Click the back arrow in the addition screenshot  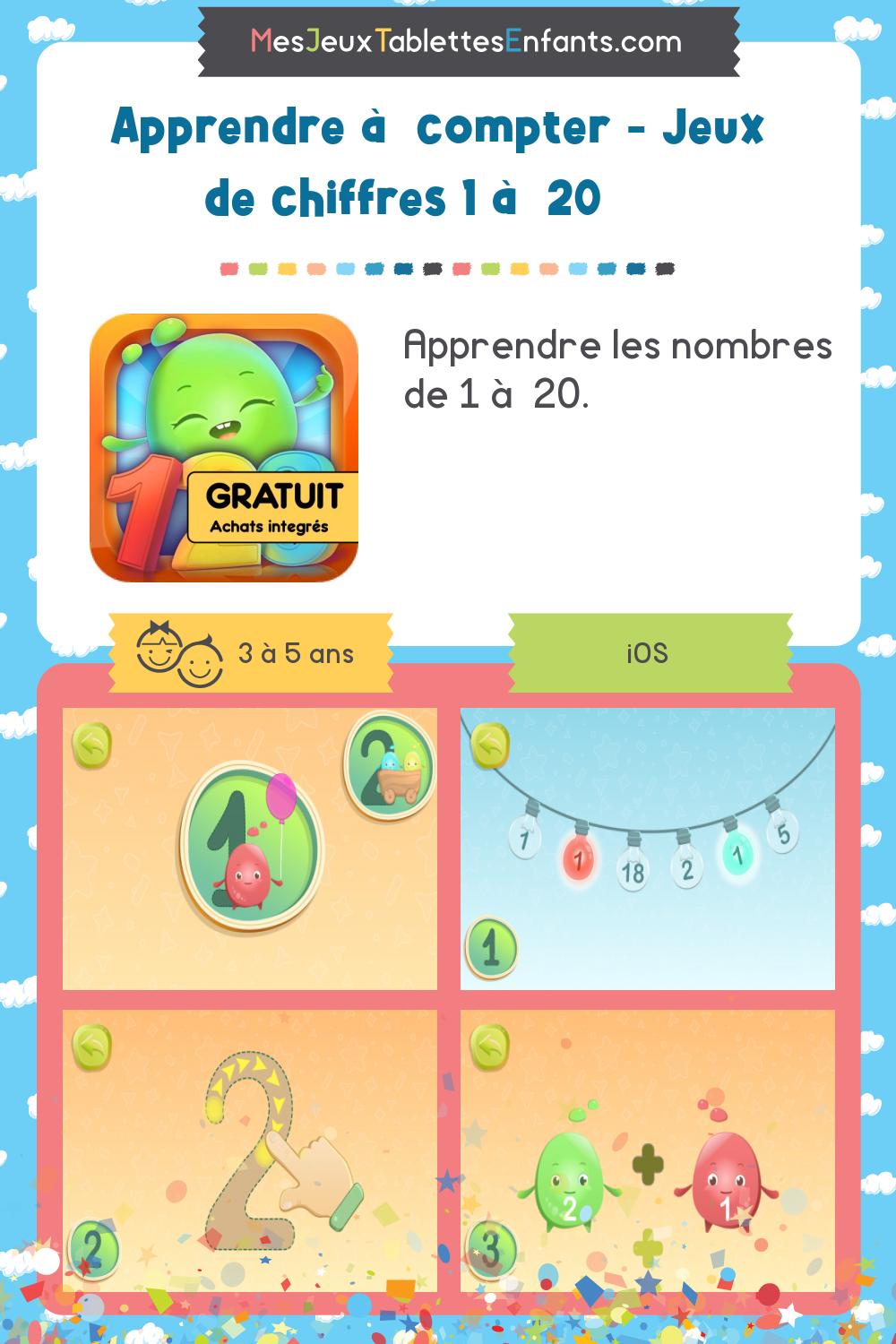point(489,1042)
